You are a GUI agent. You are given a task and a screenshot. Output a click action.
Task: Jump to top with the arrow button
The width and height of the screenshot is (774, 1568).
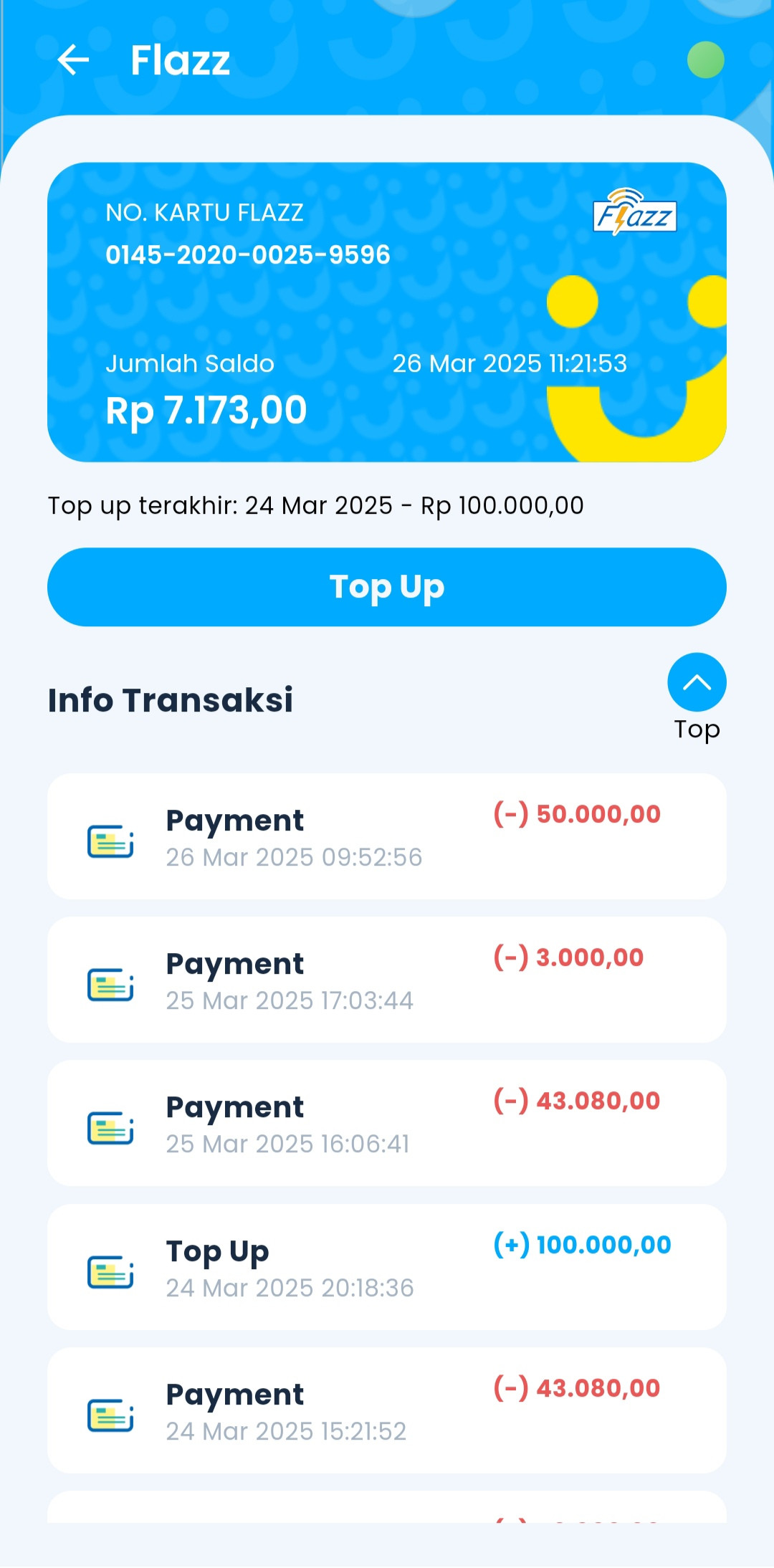pyautogui.click(x=697, y=682)
